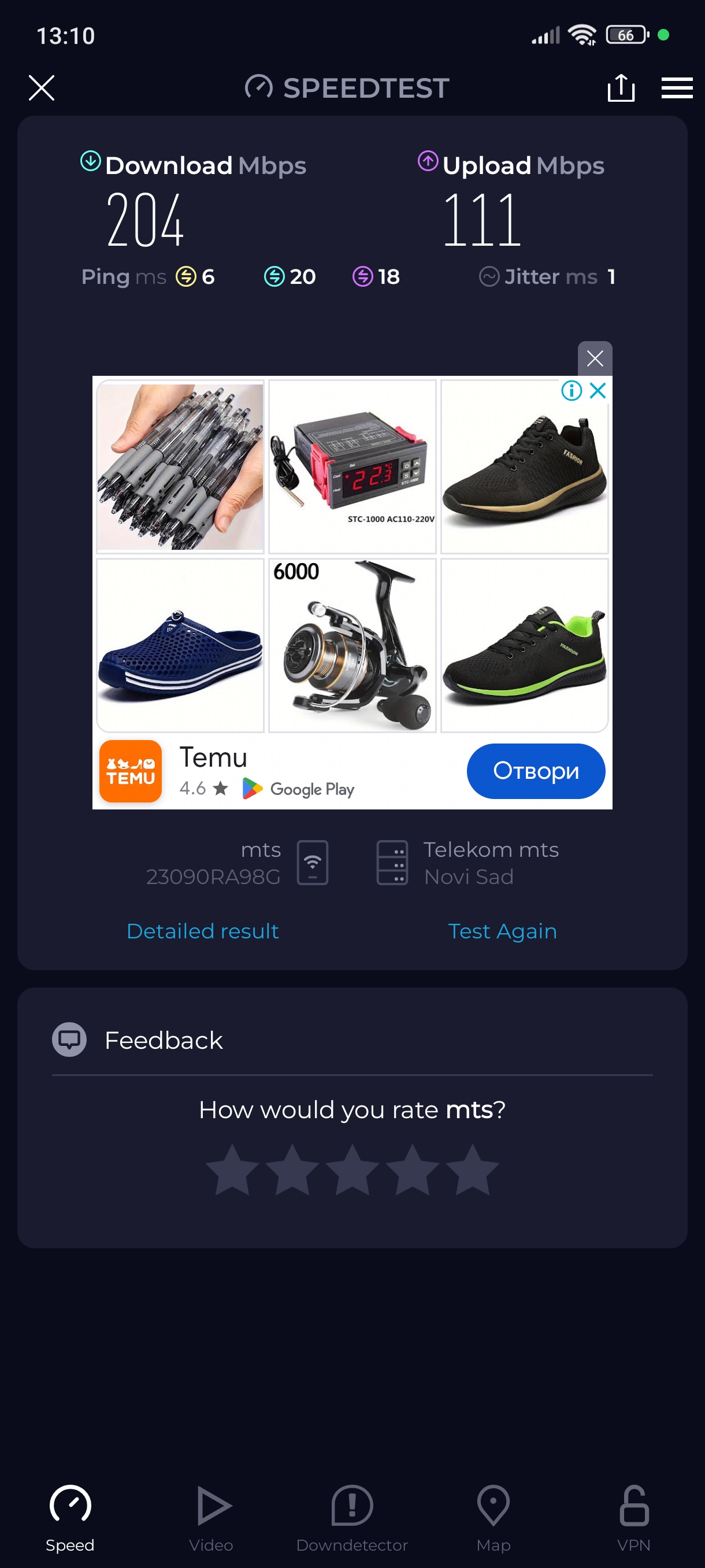
Task: Tap Отвори button in Temu ad
Action: tap(535, 771)
